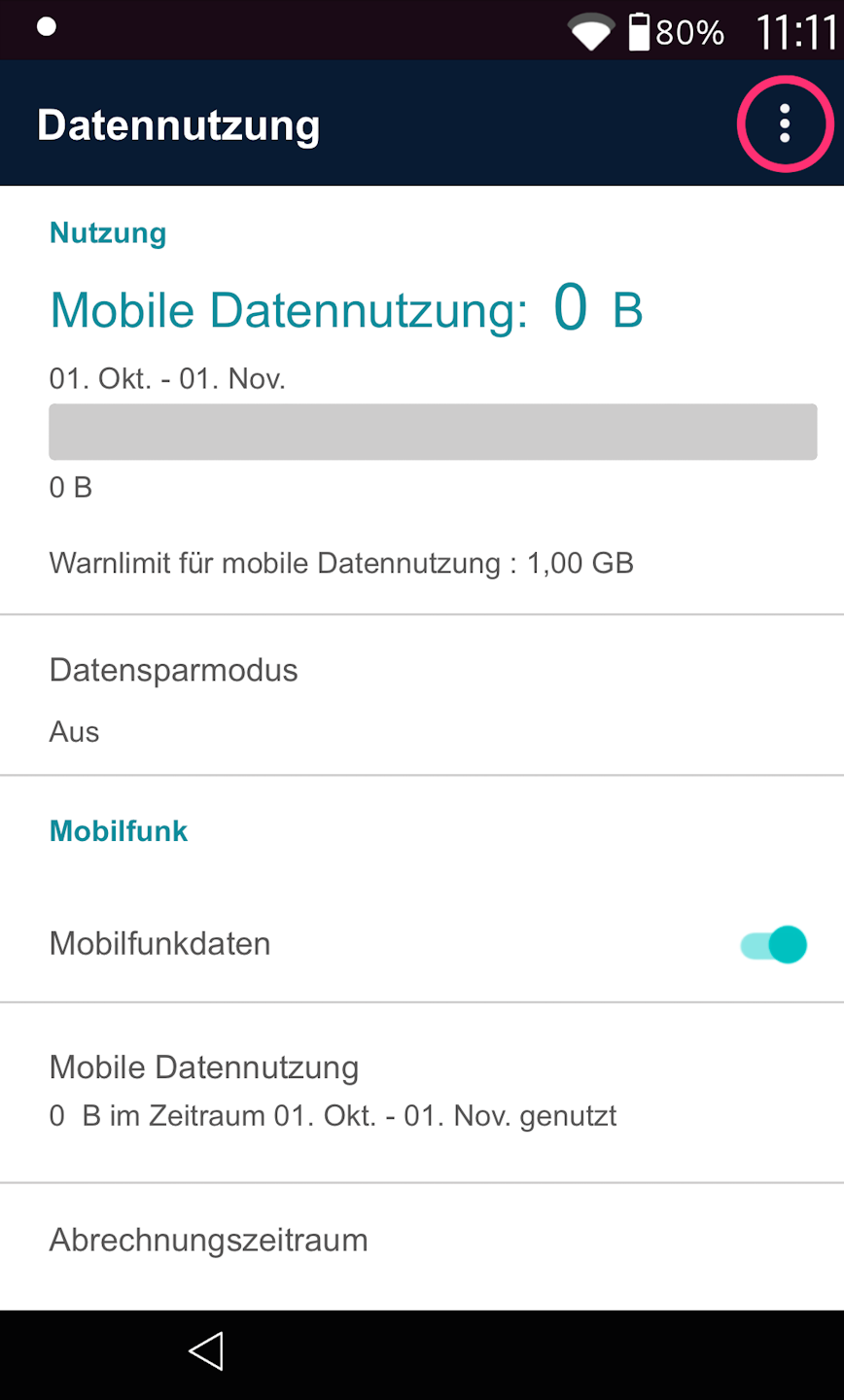
Task: Open the three-dot overflow menu
Action: coord(785,124)
